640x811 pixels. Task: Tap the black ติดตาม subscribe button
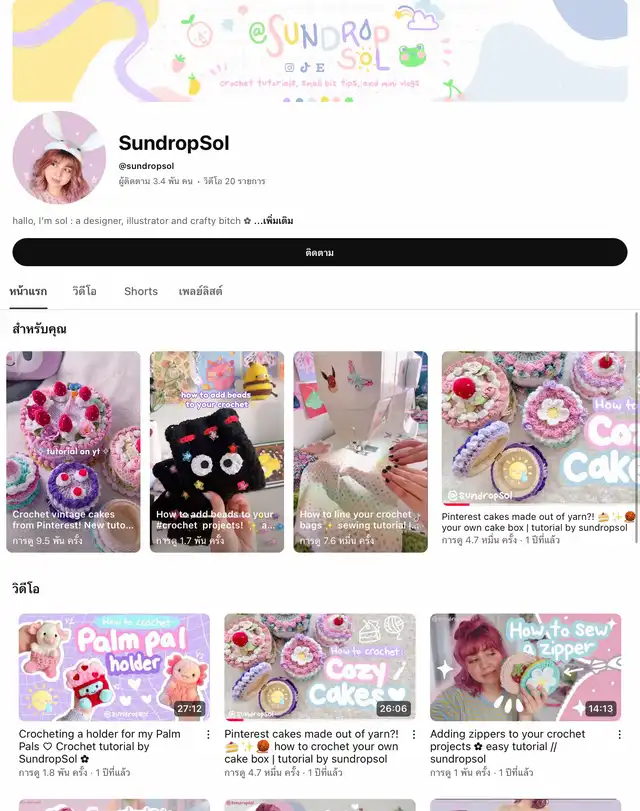pyautogui.click(x=320, y=252)
